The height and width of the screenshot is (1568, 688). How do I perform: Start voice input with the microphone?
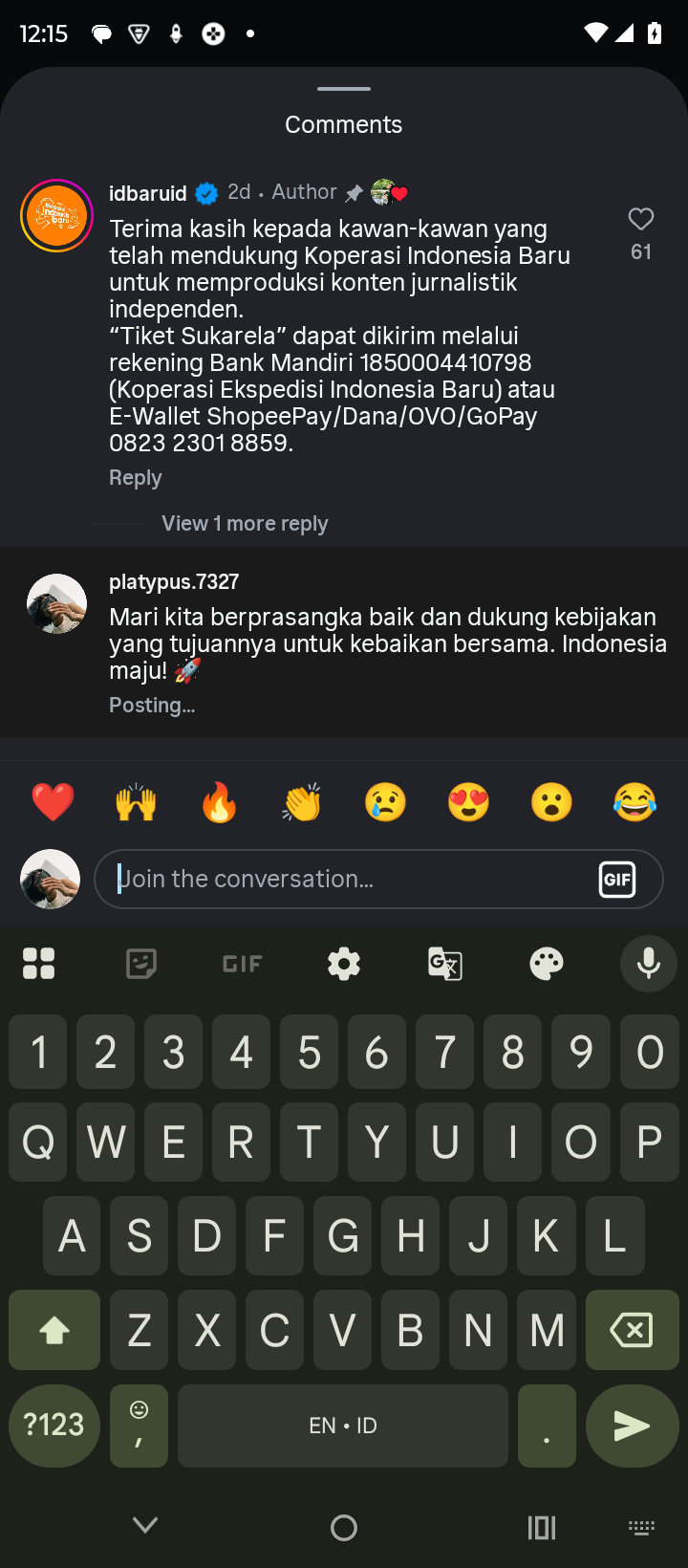click(x=648, y=964)
